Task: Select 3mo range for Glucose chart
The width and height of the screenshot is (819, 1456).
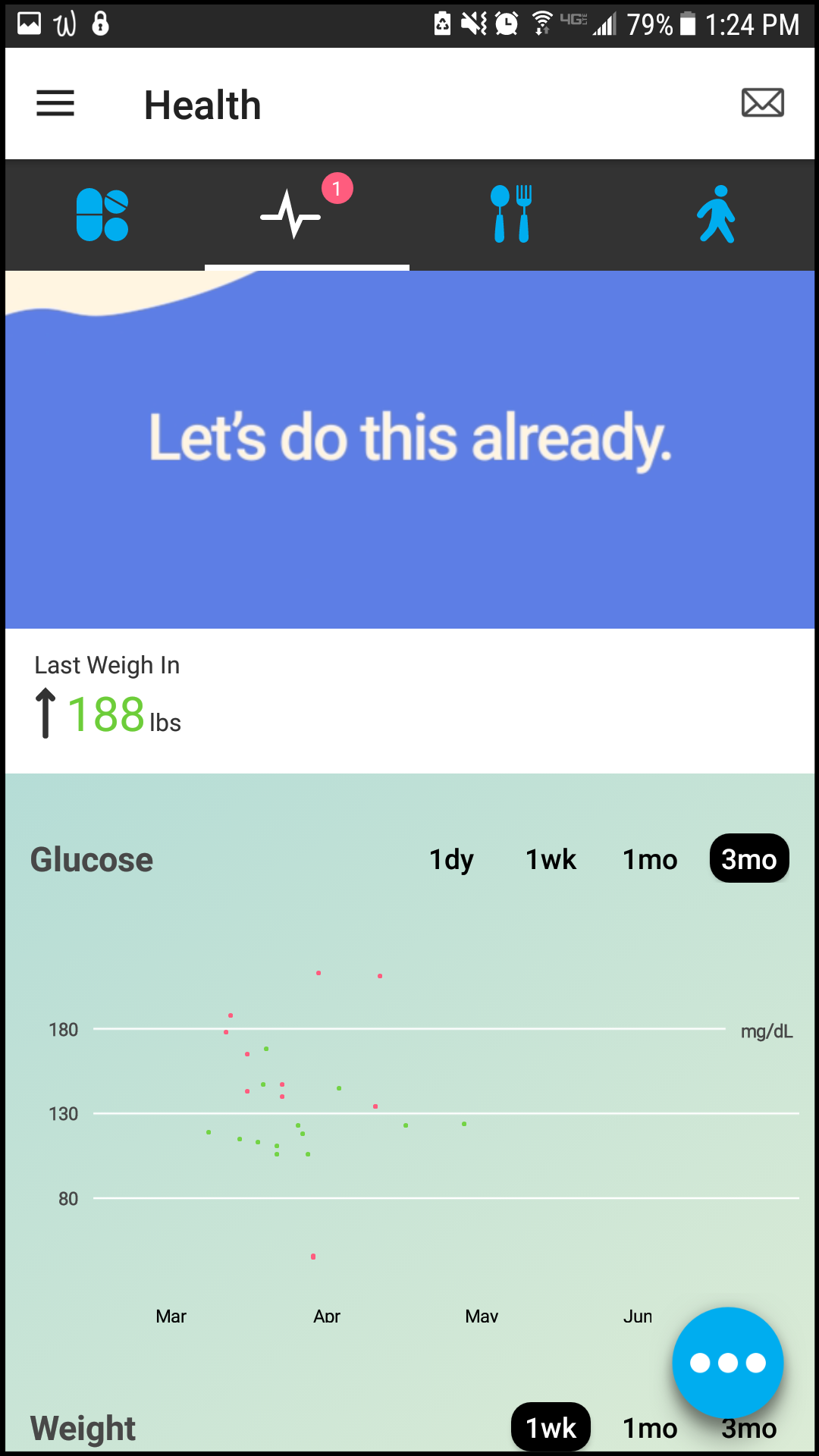Action: coord(749,859)
